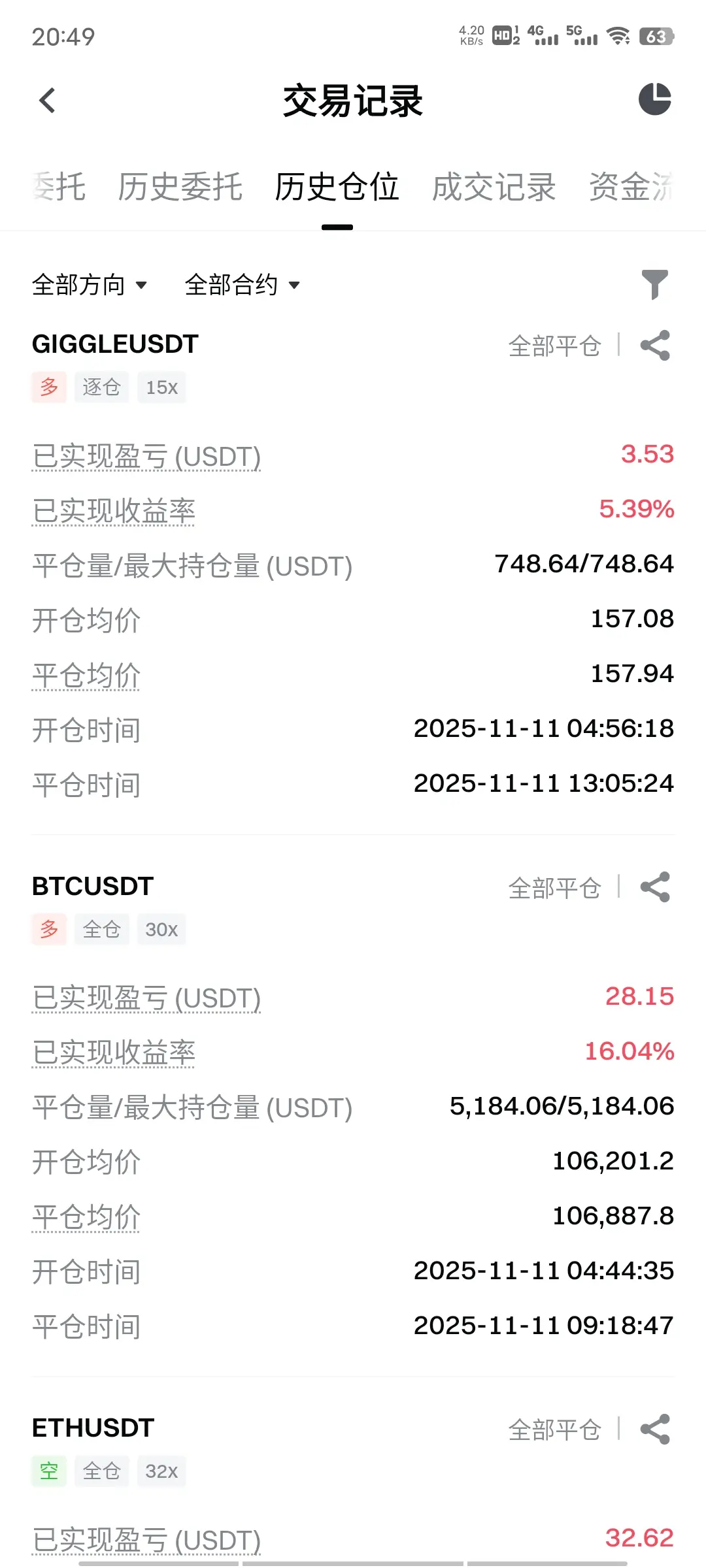Tap 平仓均价 explanation under GIGGLEUSDT
This screenshot has height=1568, width=706.
pos(86,675)
